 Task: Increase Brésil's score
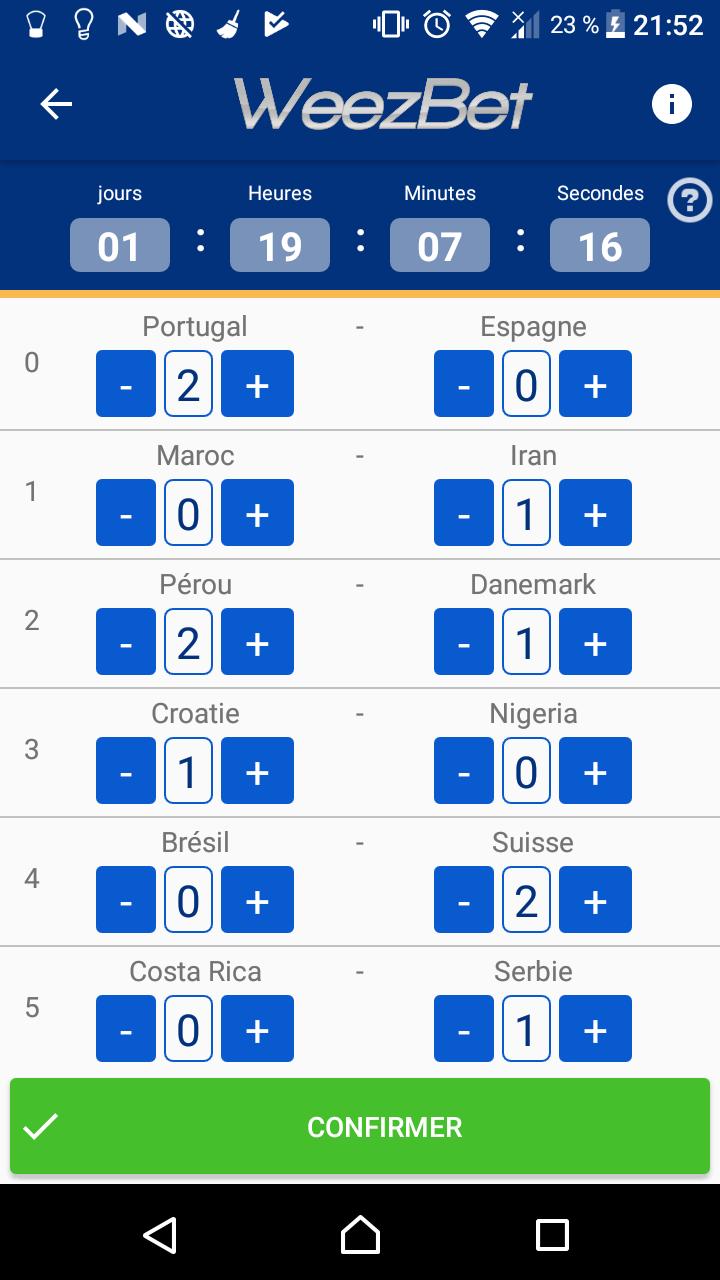click(x=257, y=900)
